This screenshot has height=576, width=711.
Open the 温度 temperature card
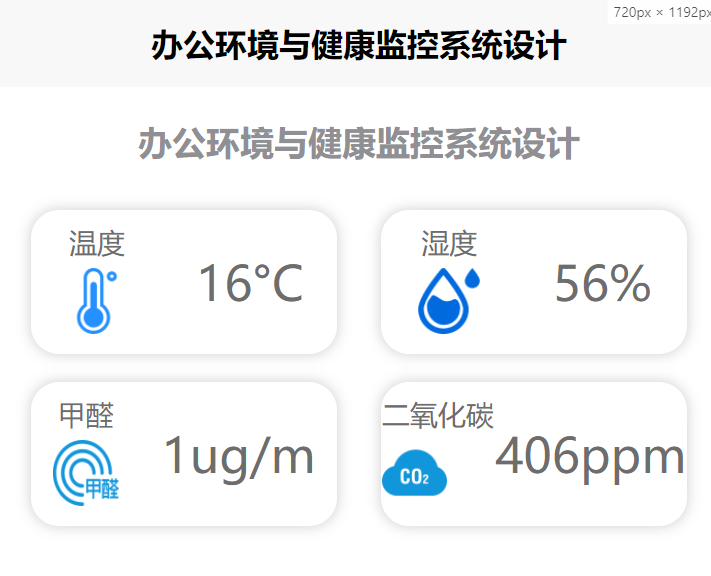(184, 282)
